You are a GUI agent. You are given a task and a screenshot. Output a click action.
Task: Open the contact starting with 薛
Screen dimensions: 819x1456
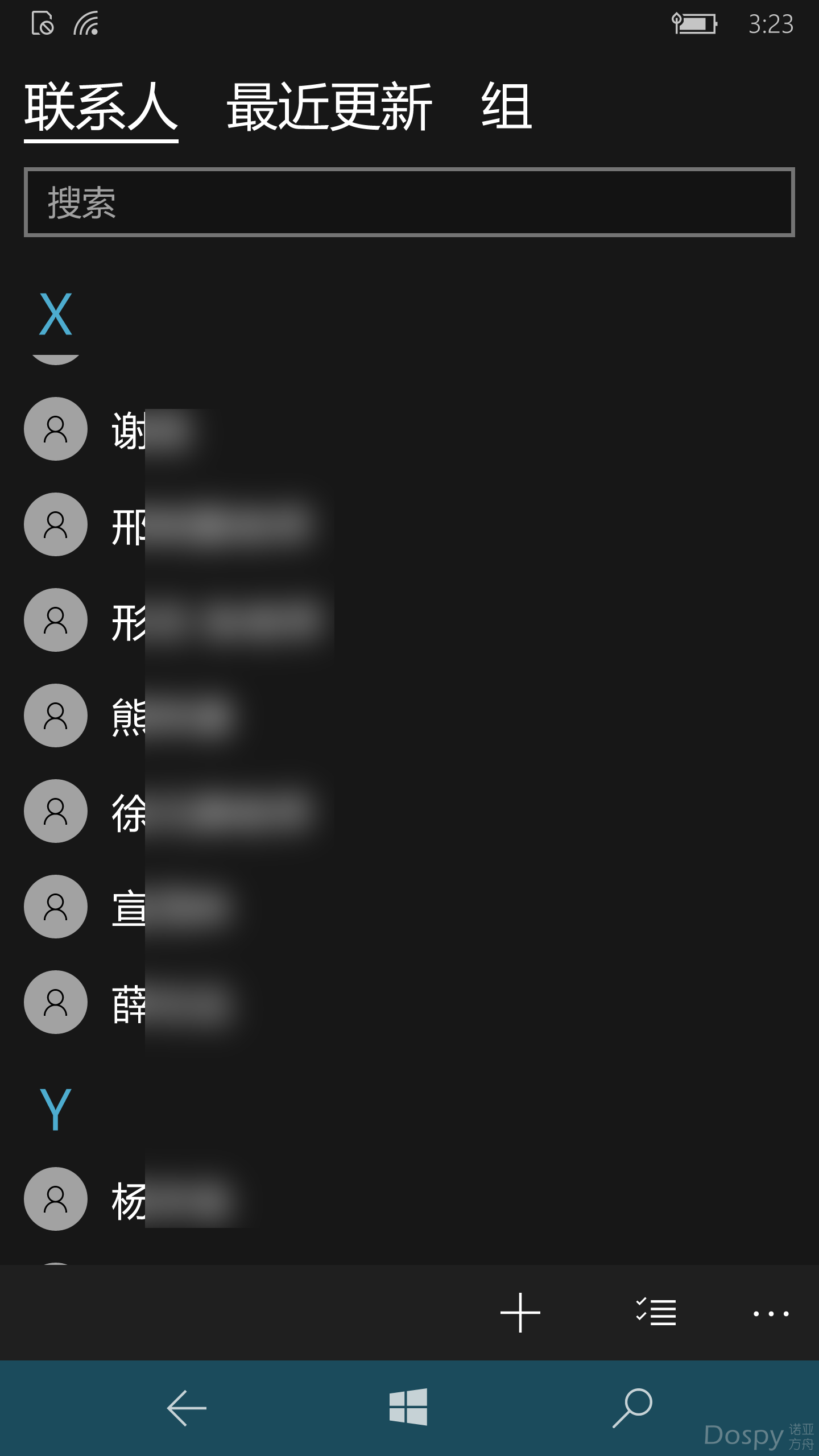[x=129, y=1003]
